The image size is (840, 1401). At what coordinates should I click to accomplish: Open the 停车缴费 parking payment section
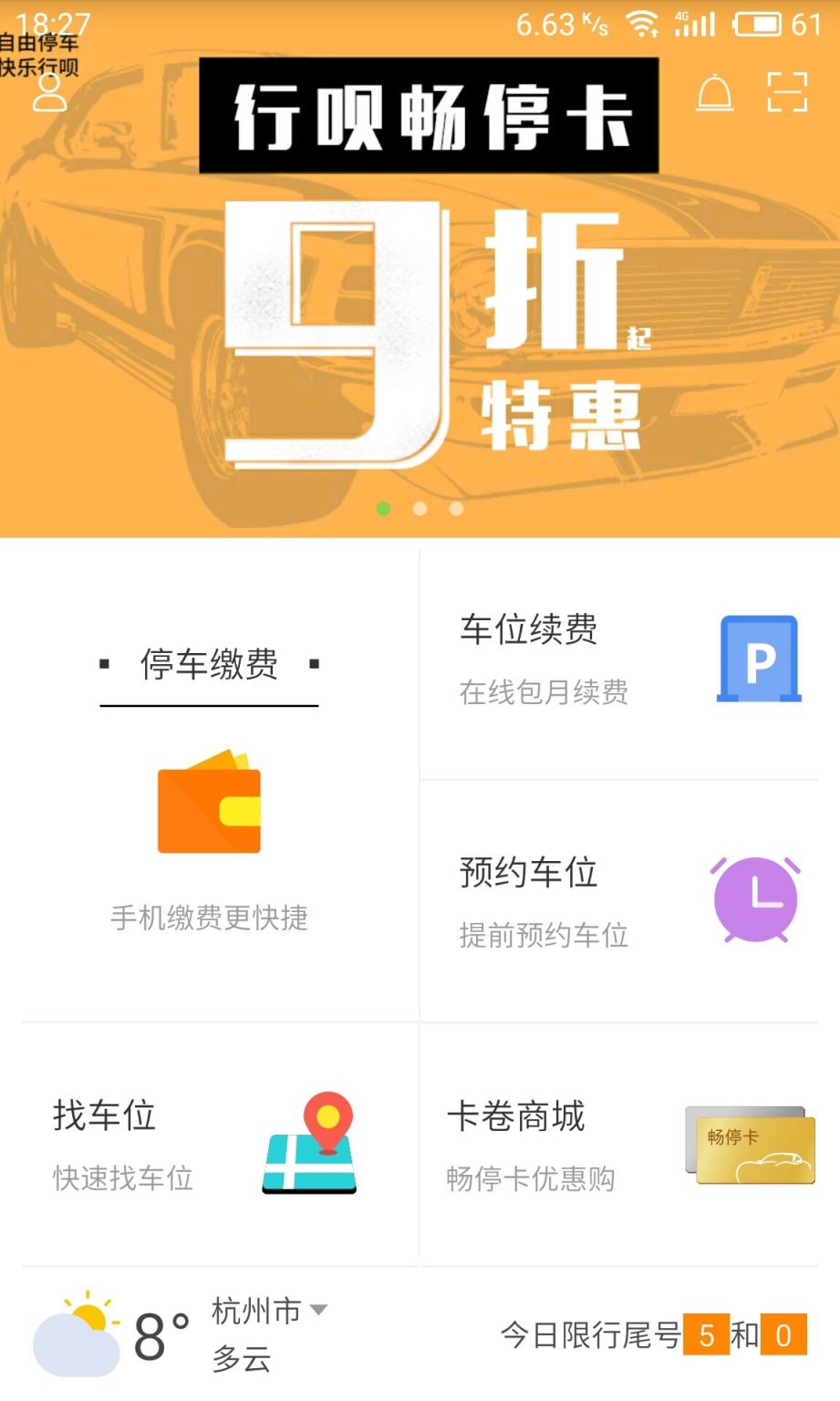pyautogui.click(x=209, y=666)
